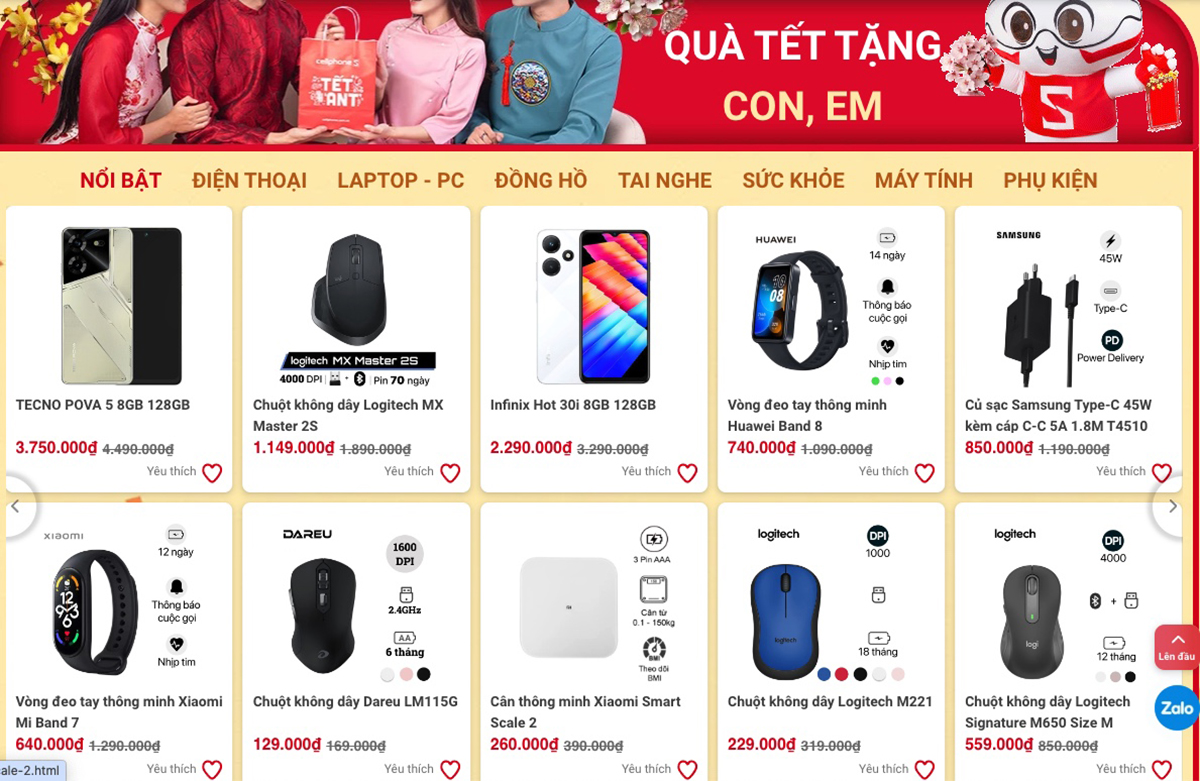The height and width of the screenshot is (781, 1200).
Task: Switch to the ĐIỆN THOẠI tab
Action: point(249,180)
